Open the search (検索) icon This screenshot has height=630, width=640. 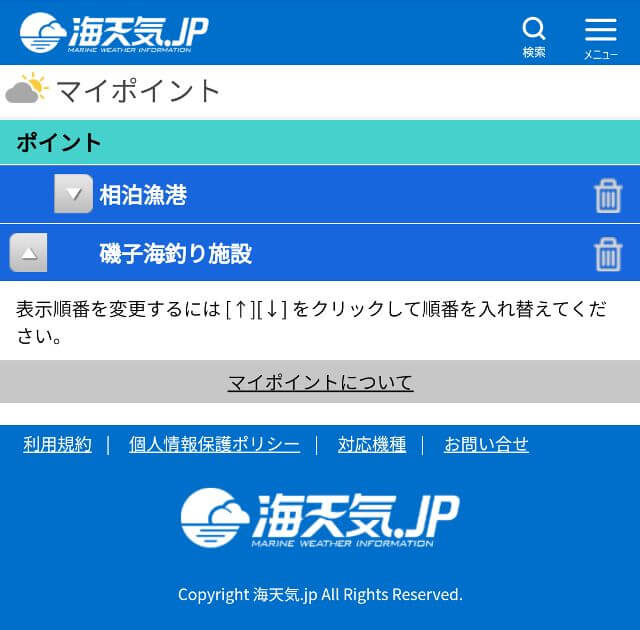coord(534,36)
